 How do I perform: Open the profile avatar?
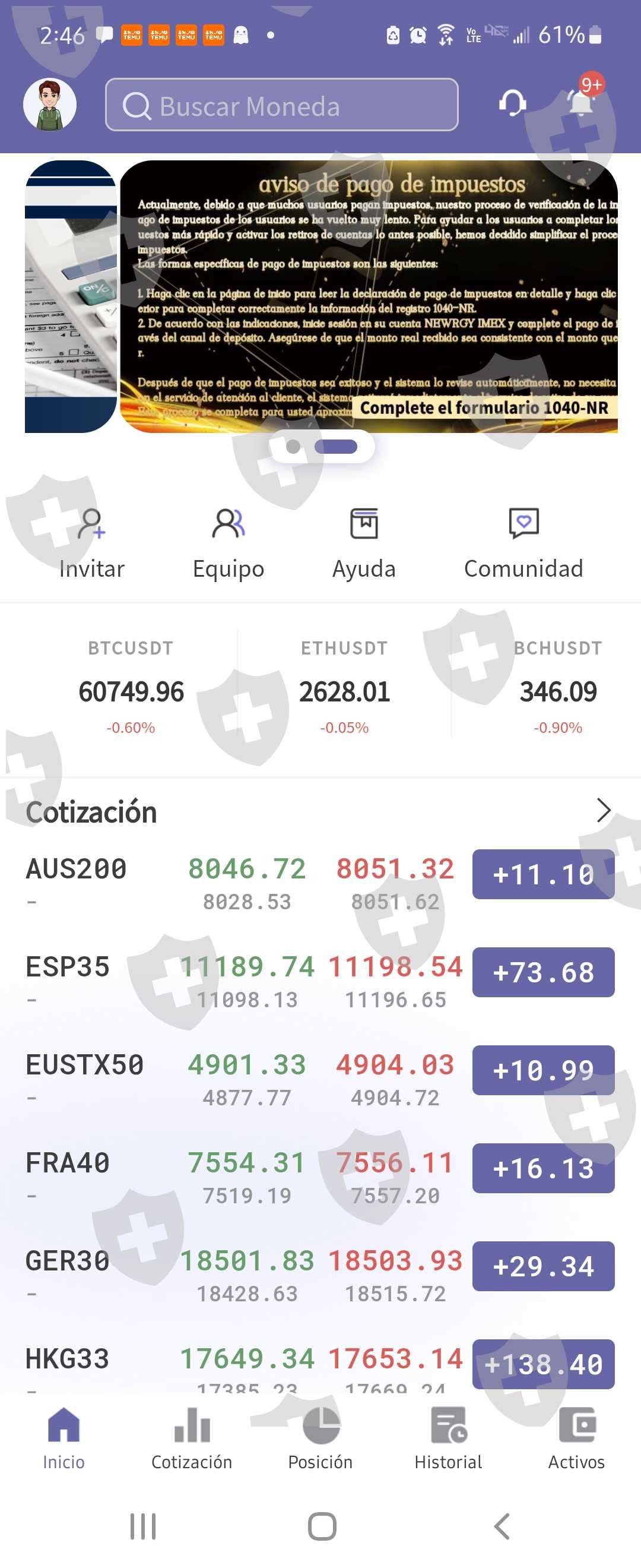tap(50, 104)
